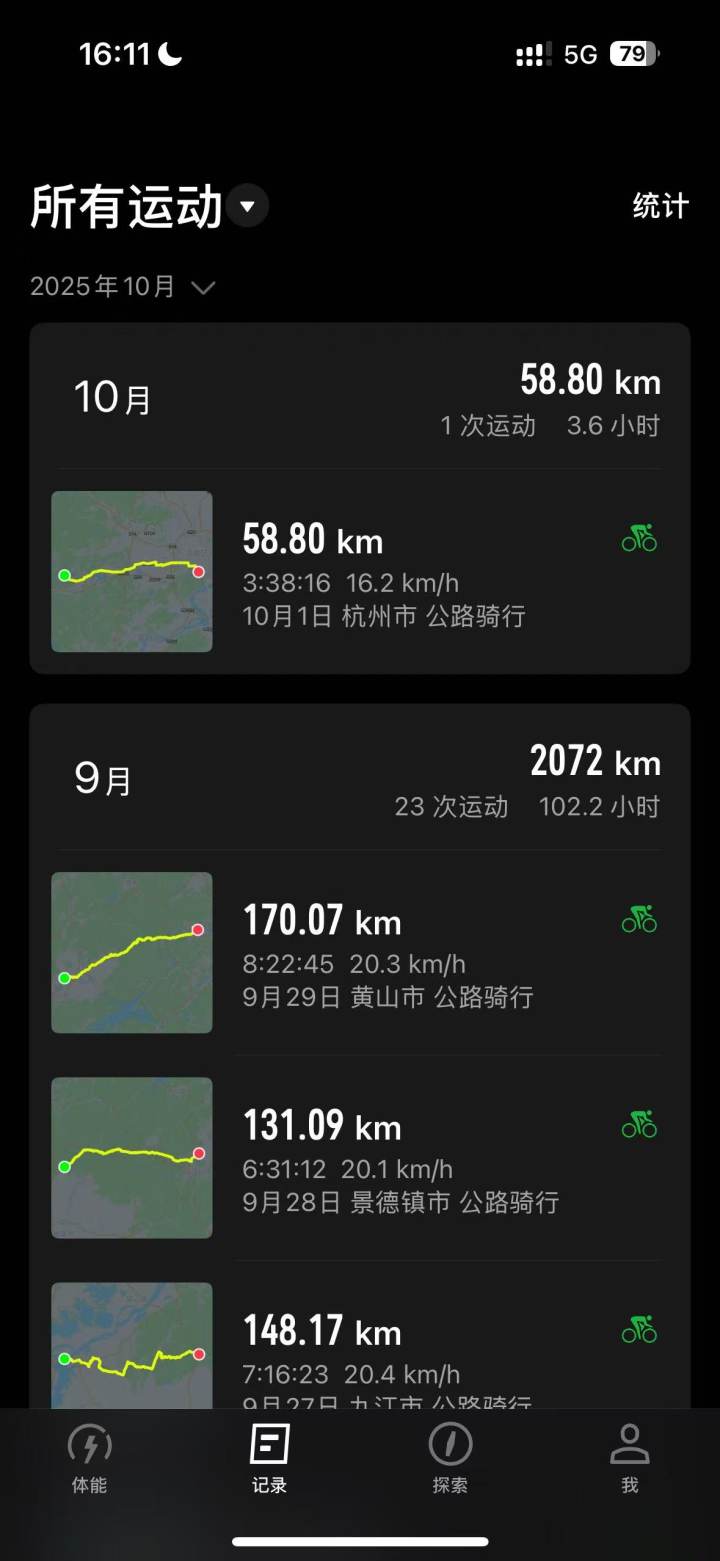Open the 9月28日 景德镇市 131.09 km ride
This screenshot has height=1561, width=720.
360,1158
